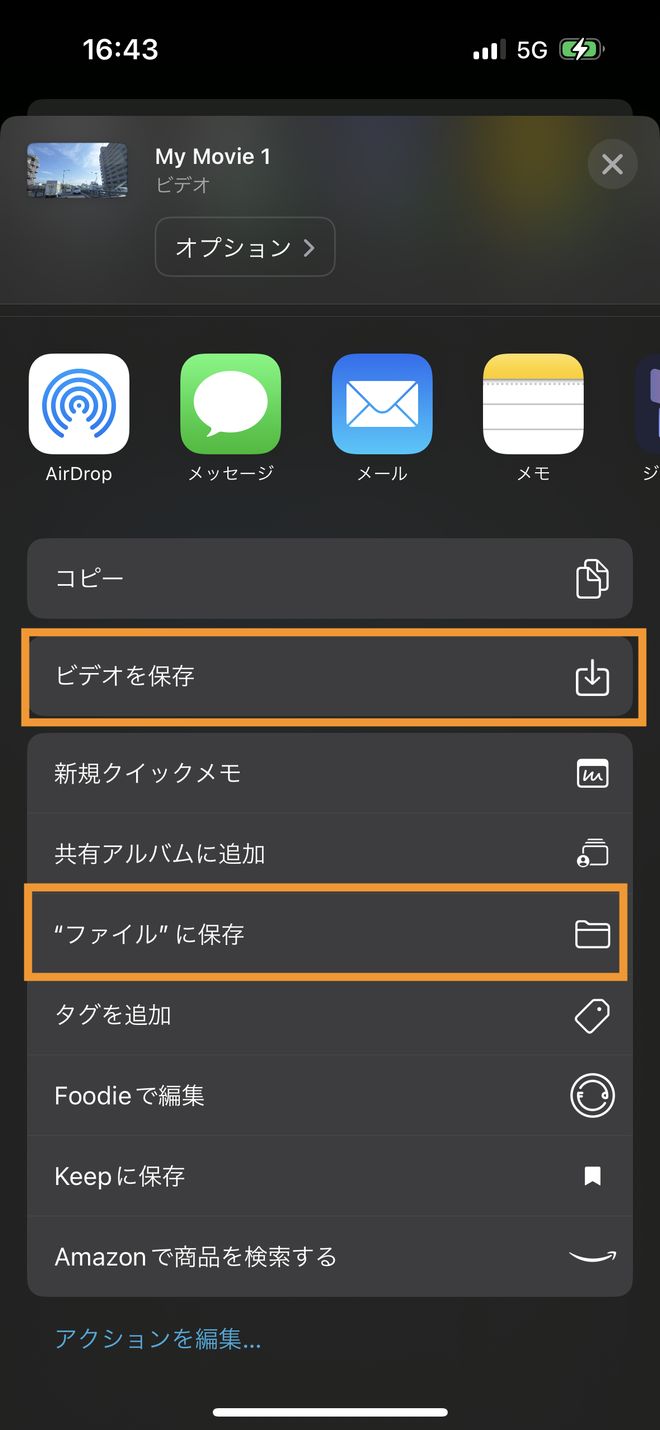The width and height of the screenshot is (660, 1430).
Task: Select Keepに保存
Action: point(330,1176)
